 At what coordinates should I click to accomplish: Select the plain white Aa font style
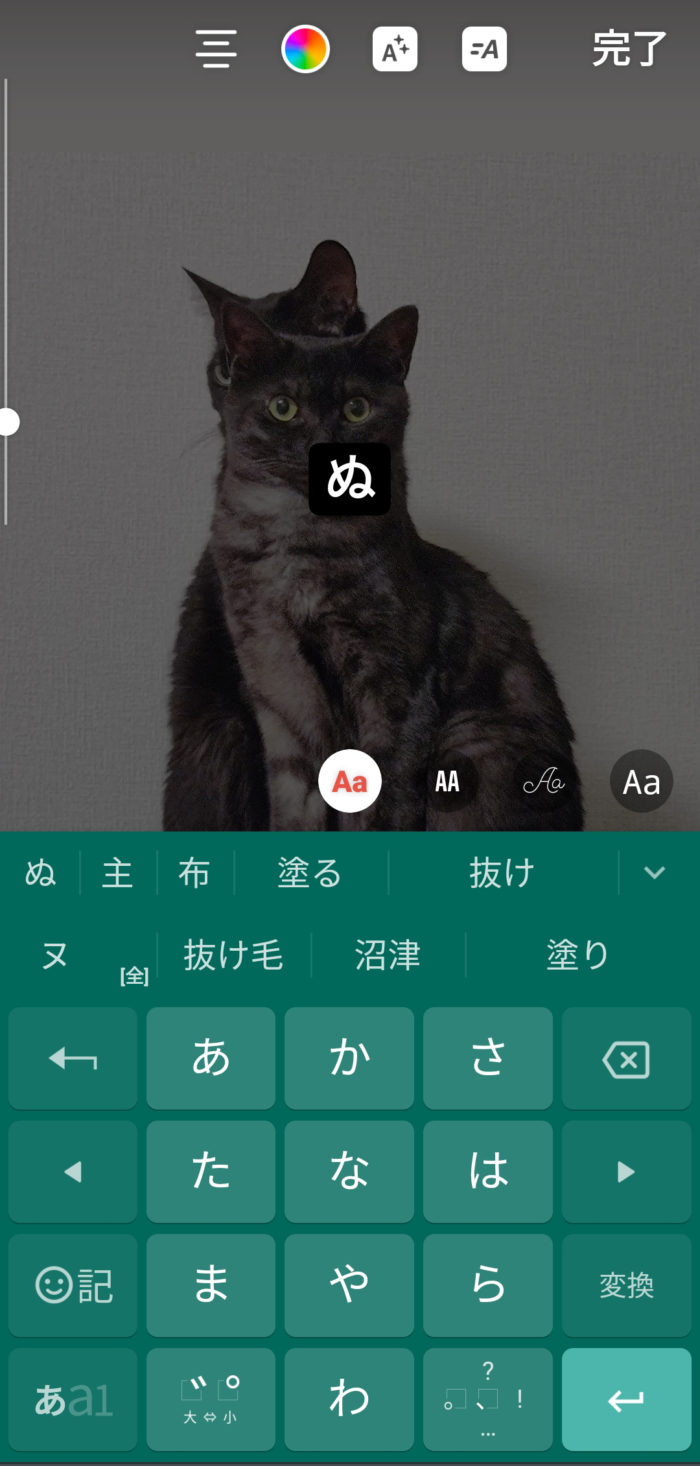[x=641, y=781]
